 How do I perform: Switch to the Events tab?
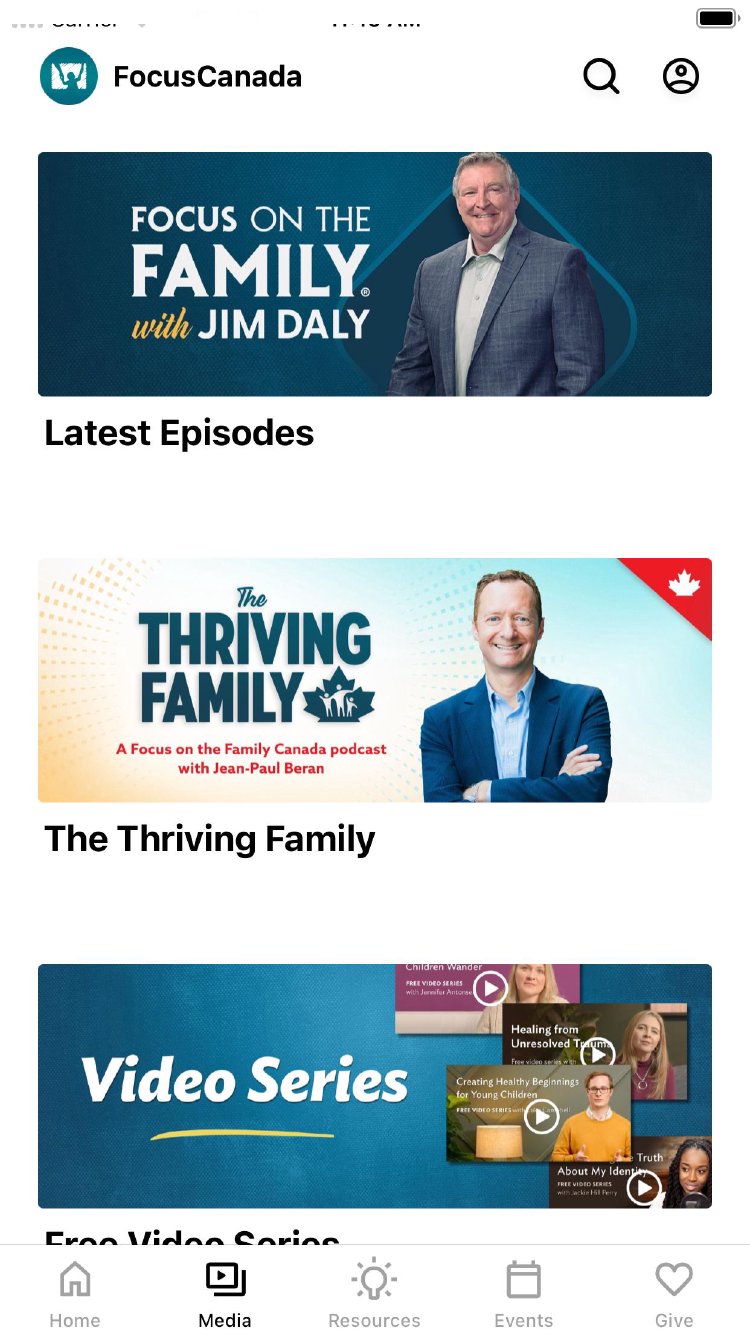[x=523, y=1293]
